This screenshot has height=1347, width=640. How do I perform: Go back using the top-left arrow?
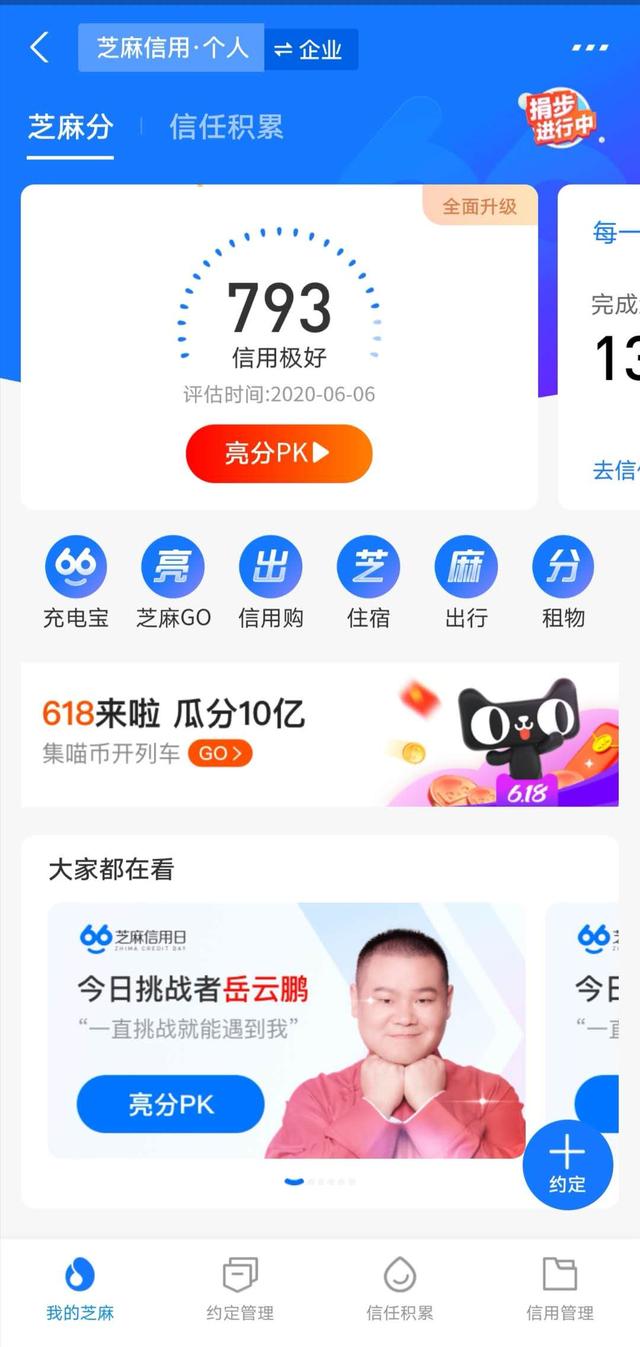click(39, 47)
